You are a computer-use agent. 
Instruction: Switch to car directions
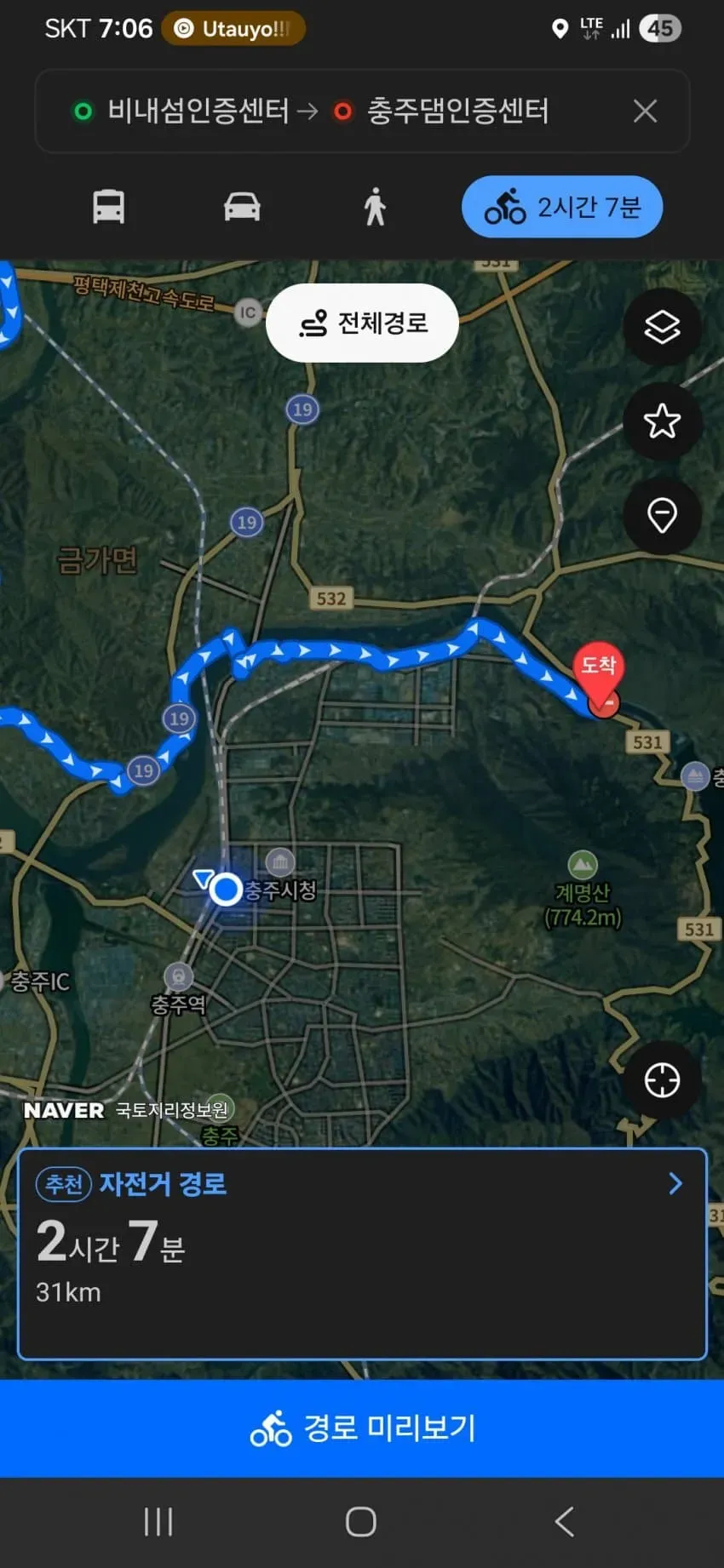[x=242, y=207]
